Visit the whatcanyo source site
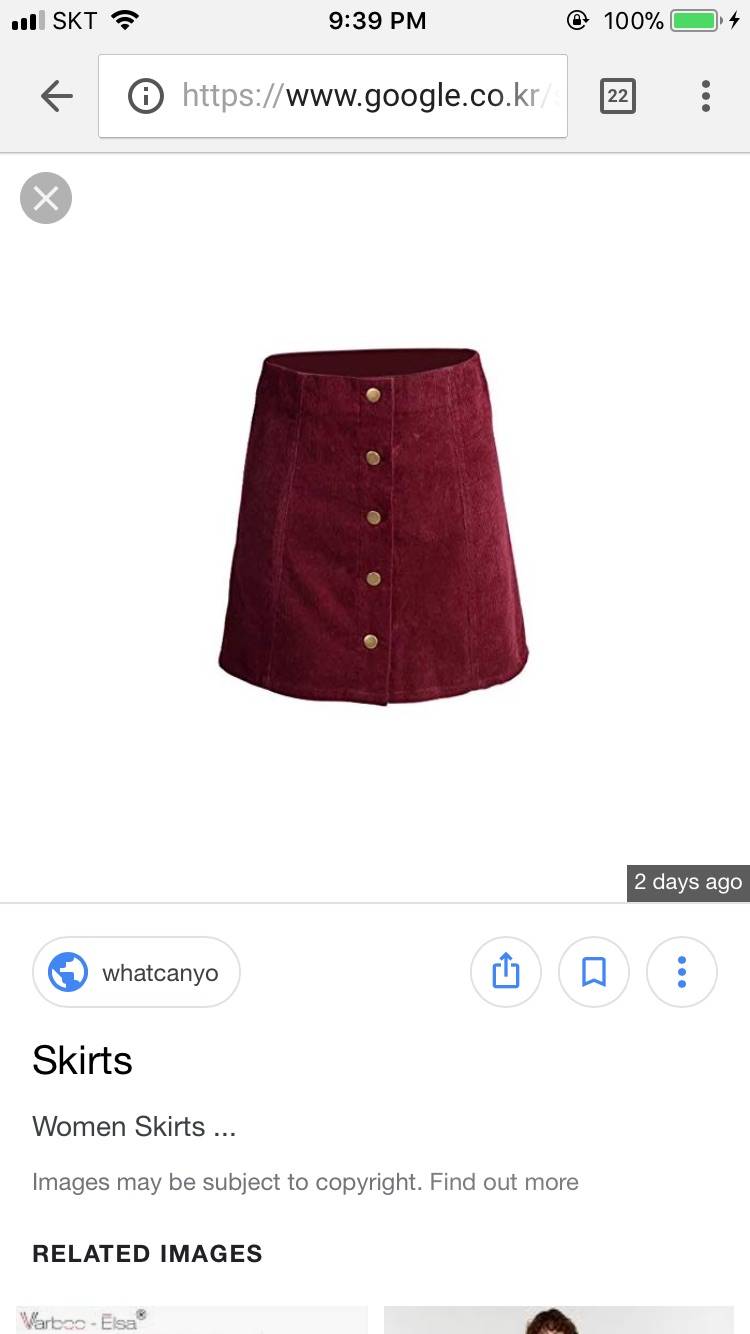 coord(136,972)
